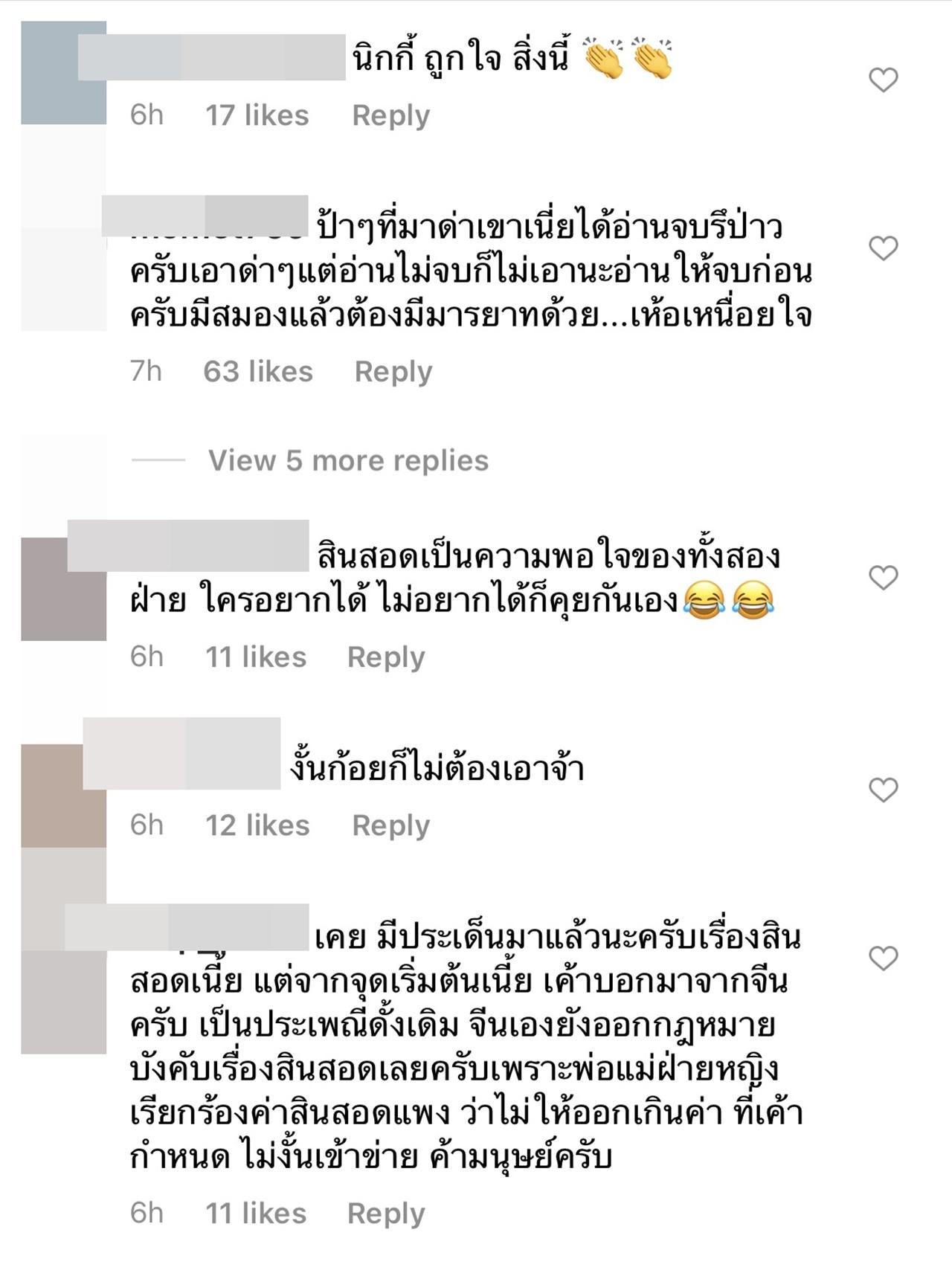The width and height of the screenshot is (952, 1273).
Task: Reply to the long comment ending ค้ามนุษย์ครับ
Action: (385, 1214)
